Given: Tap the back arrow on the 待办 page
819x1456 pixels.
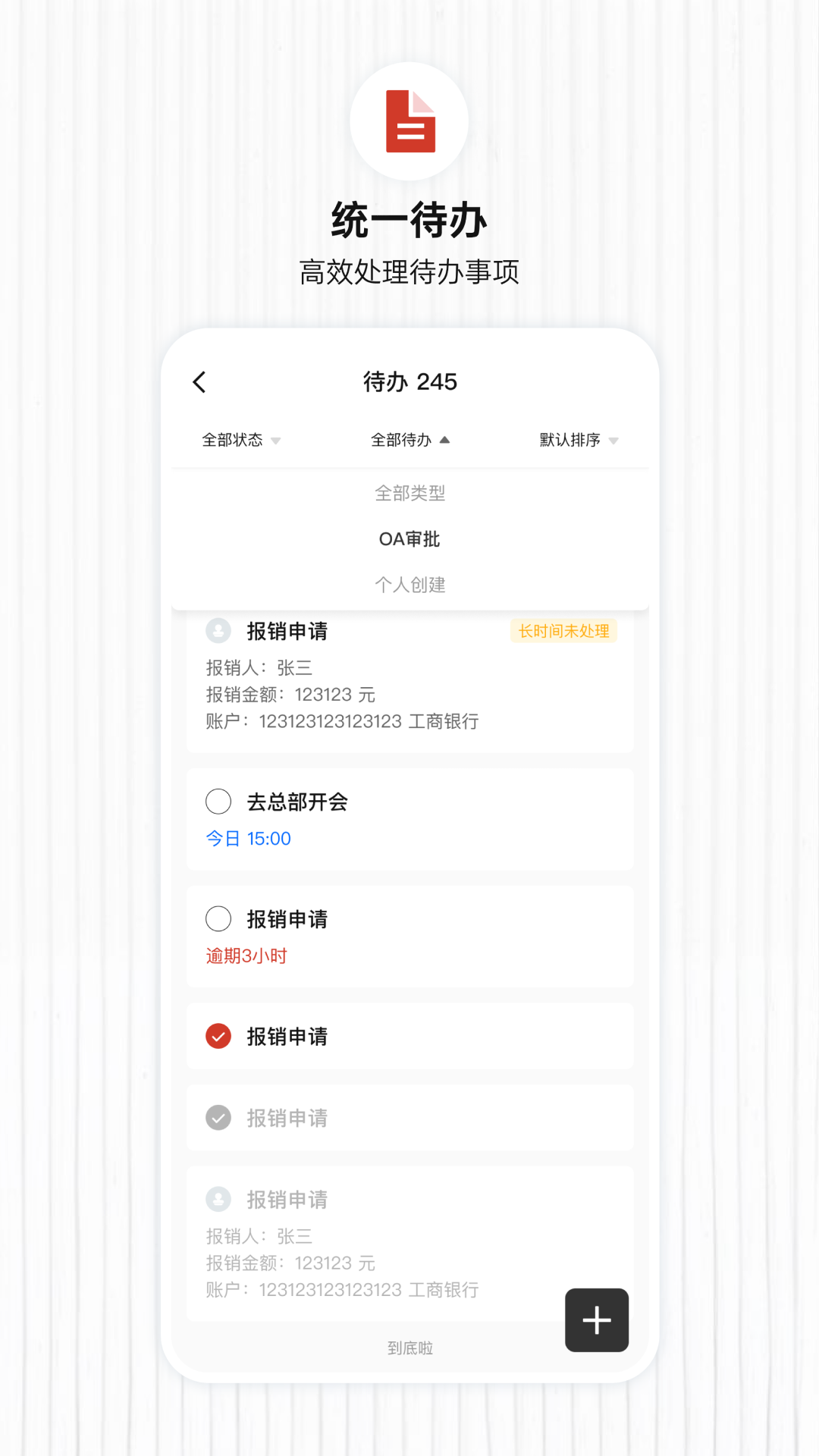Looking at the screenshot, I should pyautogui.click(x=199, y=381).
